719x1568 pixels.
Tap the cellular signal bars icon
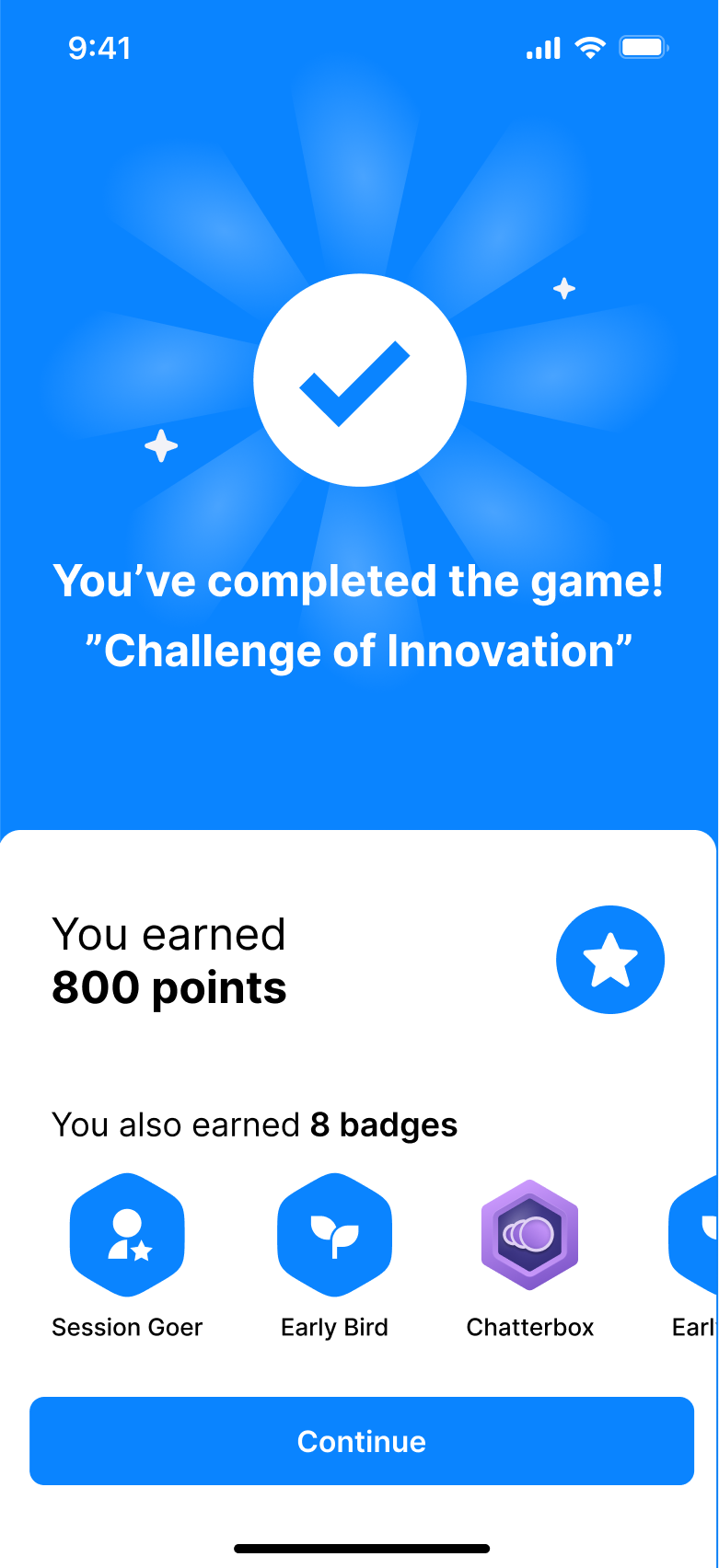541,46
